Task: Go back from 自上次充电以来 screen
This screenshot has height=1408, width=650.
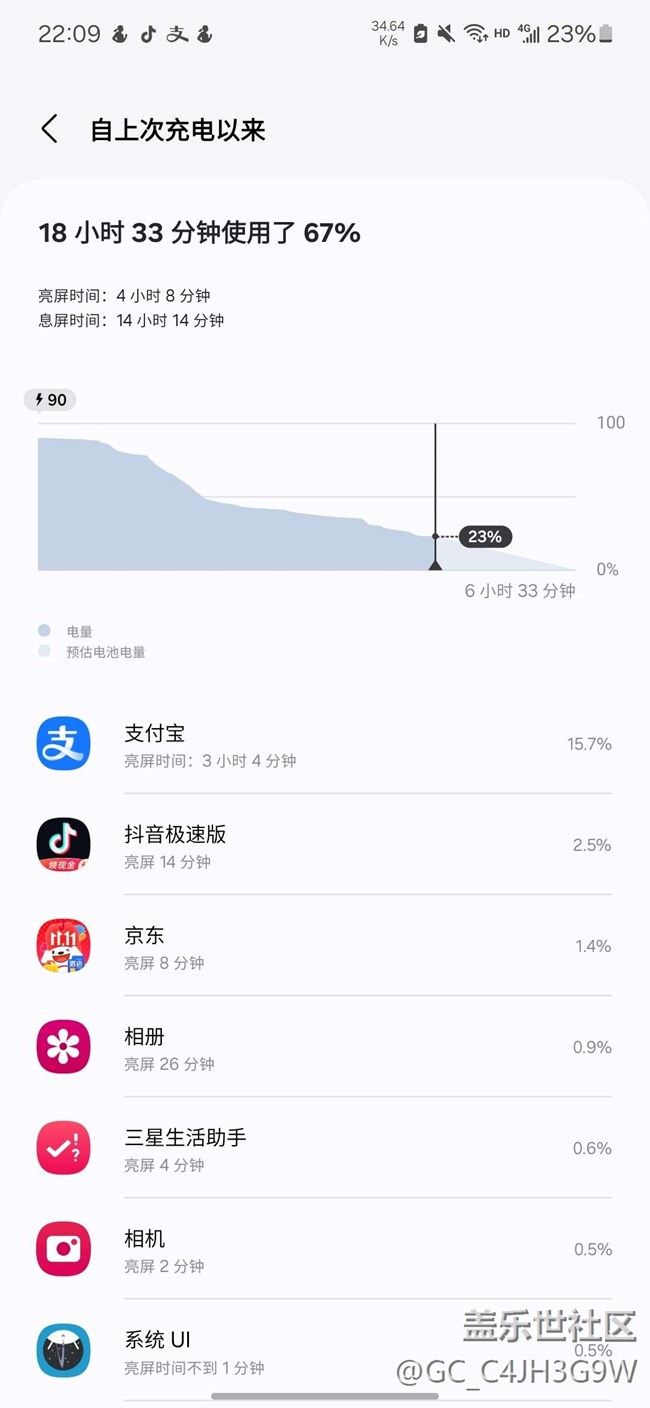Action: pyautogui.click(x=49, y=129)
